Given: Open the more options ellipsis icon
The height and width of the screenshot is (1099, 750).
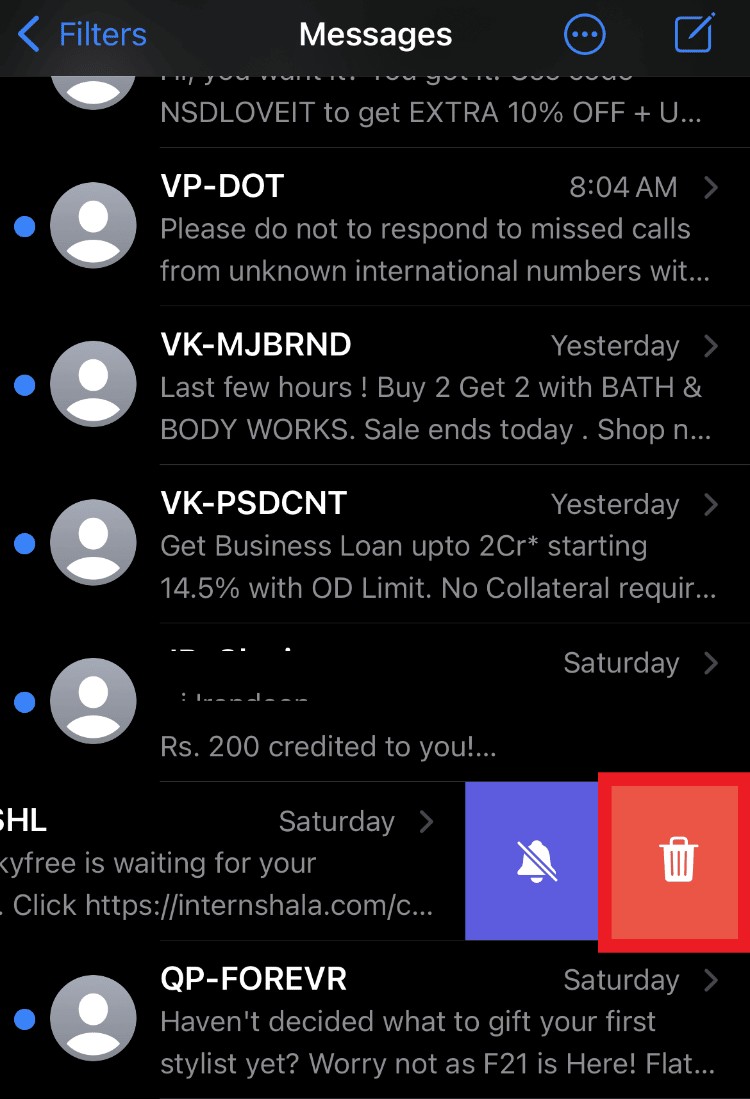Looking at the screenshot, I should [x=585, y=33].
